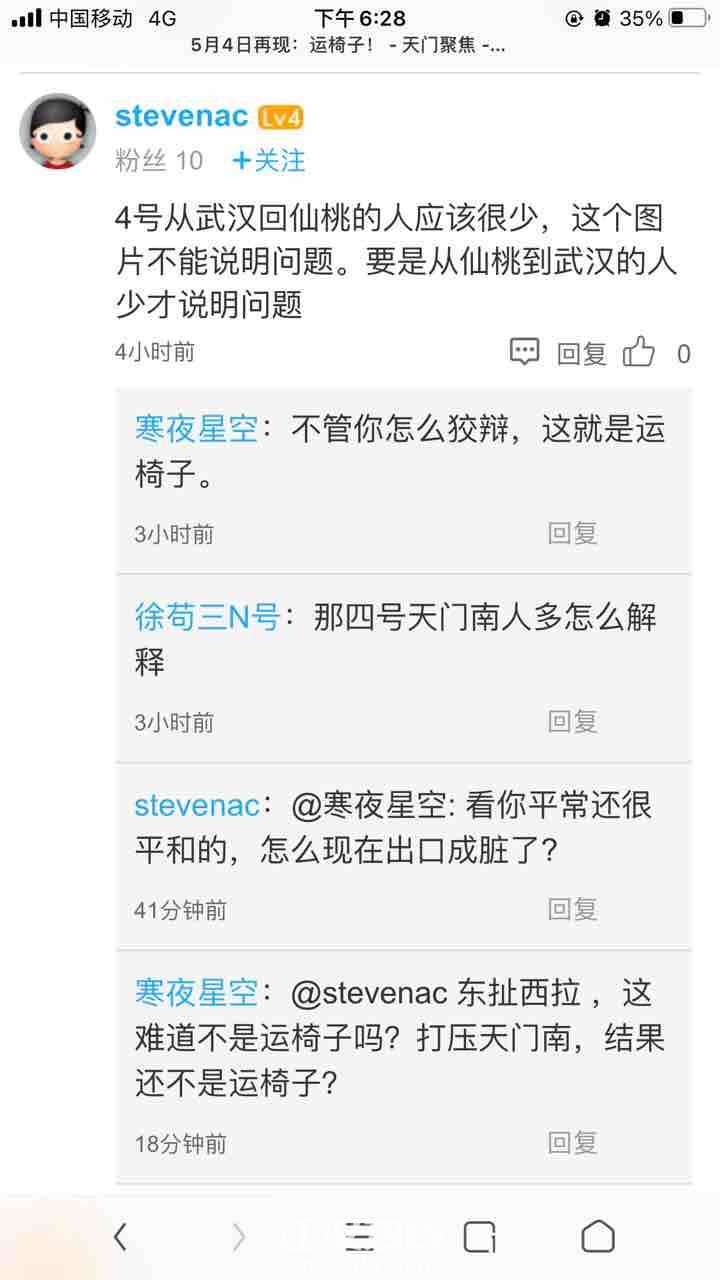Like stevenac's main comment
Image resolution: width=720 pixels, height=1280 pixels.
(640, 352)
